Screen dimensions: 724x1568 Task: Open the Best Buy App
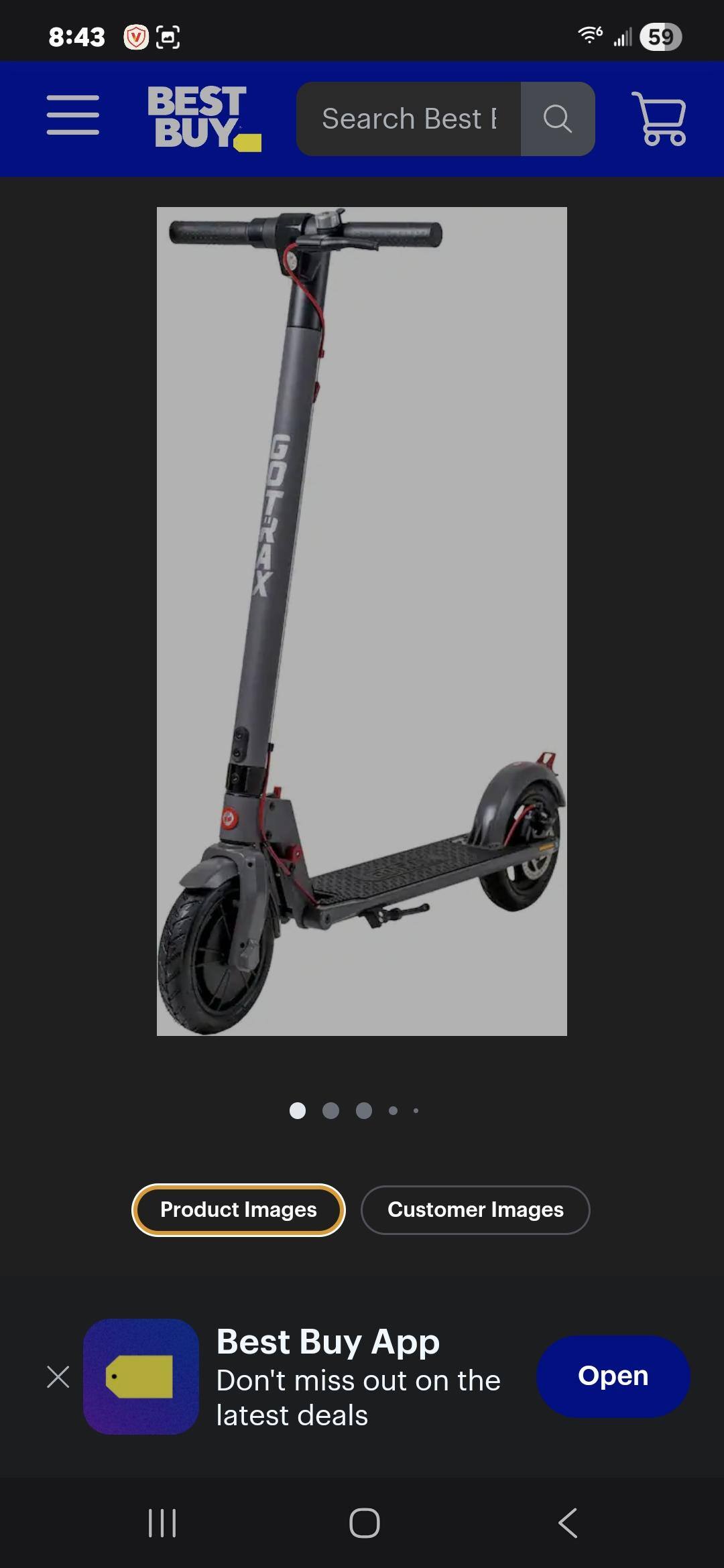tap(613, 1376)
